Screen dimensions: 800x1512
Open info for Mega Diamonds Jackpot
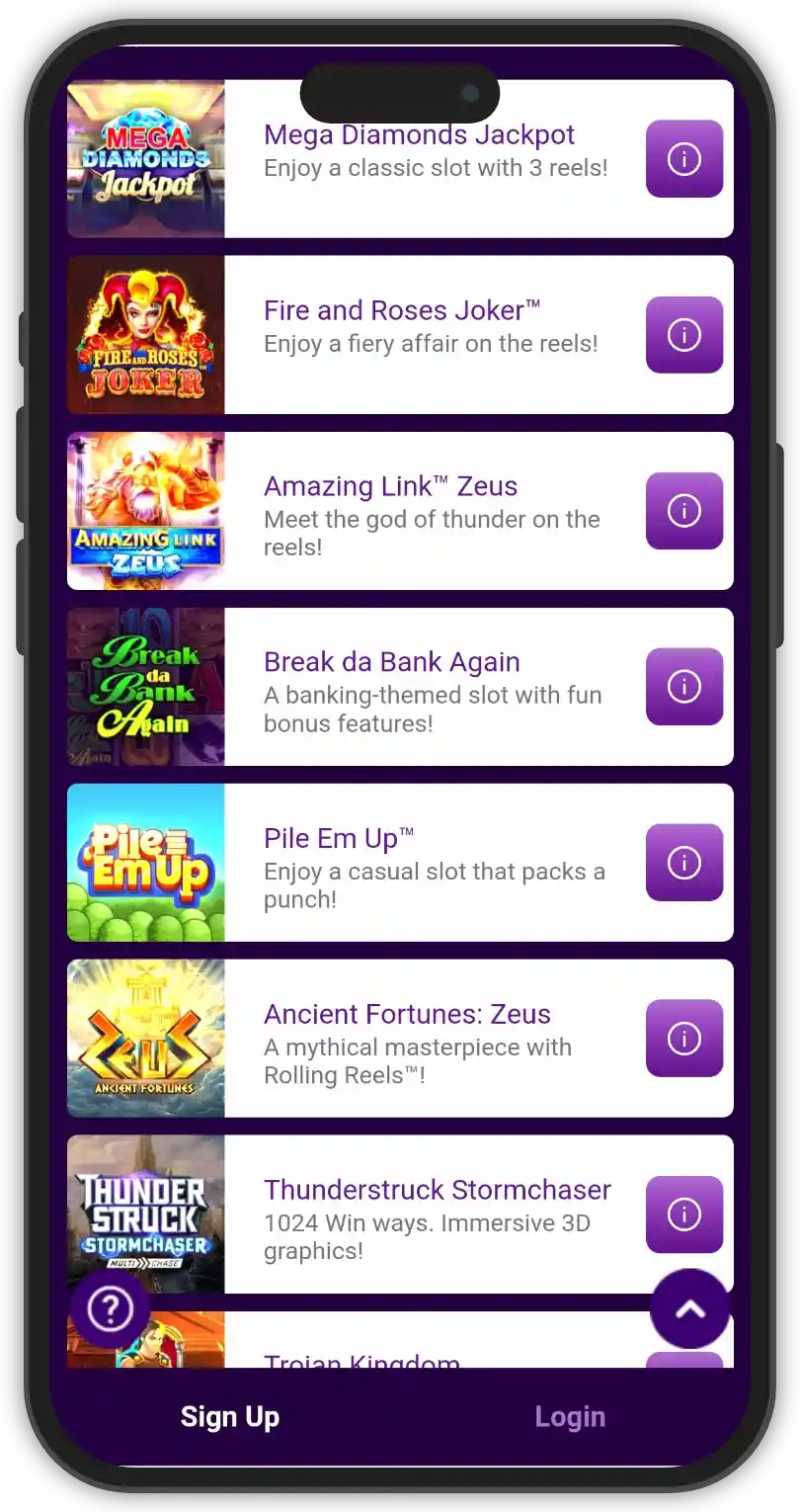click(683, 159)
